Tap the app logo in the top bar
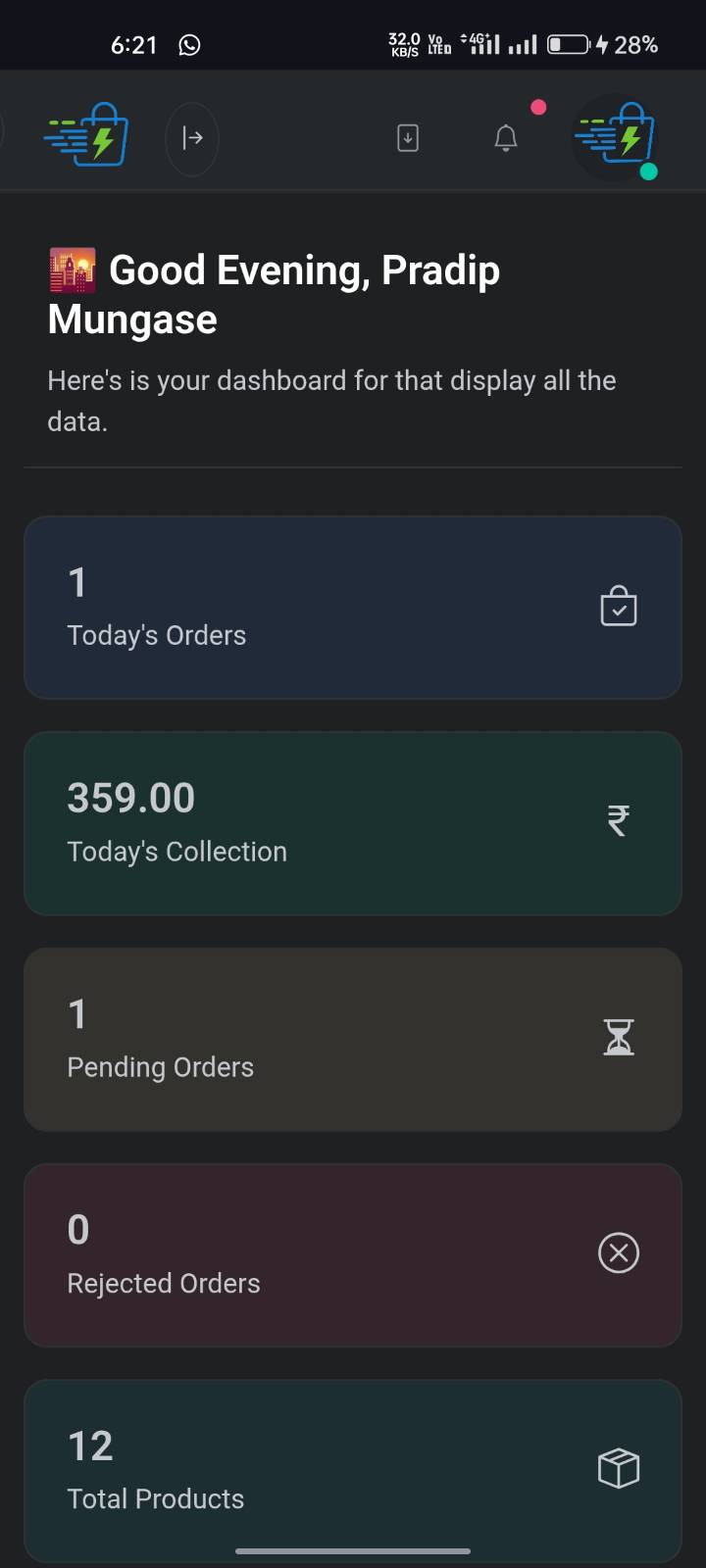This screenshot has width=706, height=1568. (x=85, y=137)
